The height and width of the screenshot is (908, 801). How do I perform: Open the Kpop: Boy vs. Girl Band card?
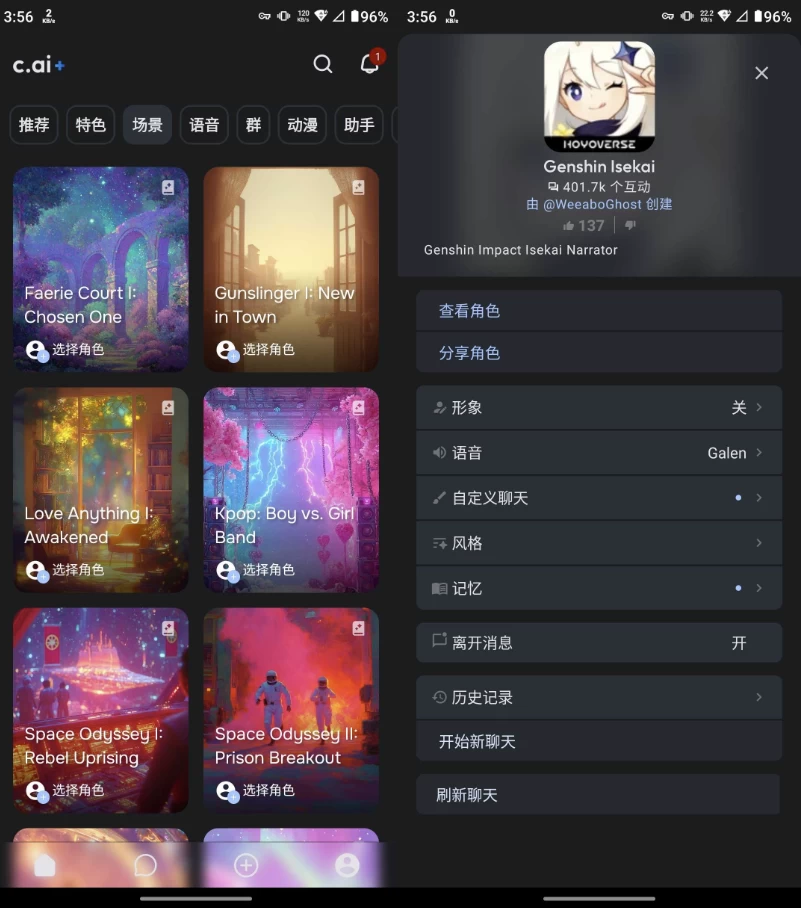[x=291, y=489]
